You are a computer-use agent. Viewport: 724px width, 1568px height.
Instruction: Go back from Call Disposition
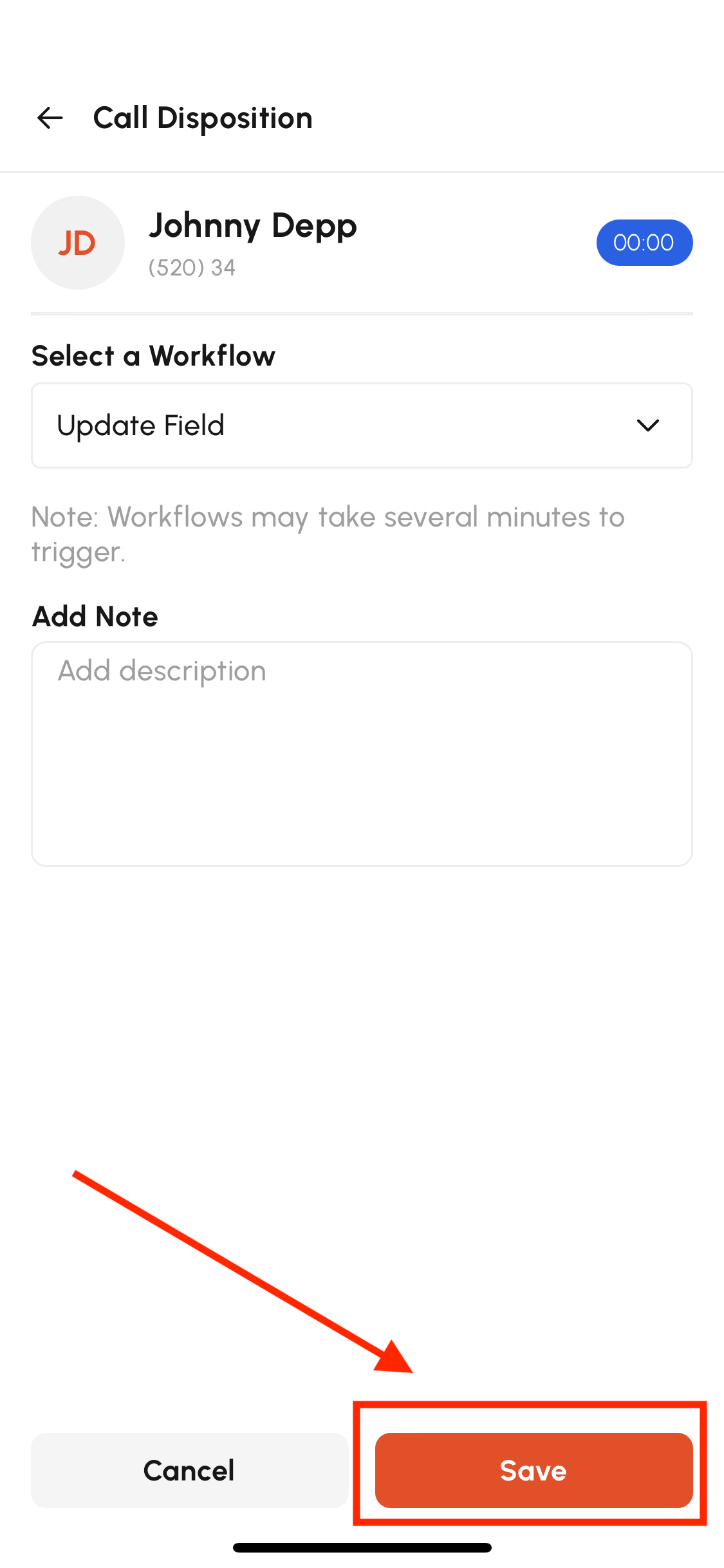coord(50,118)
